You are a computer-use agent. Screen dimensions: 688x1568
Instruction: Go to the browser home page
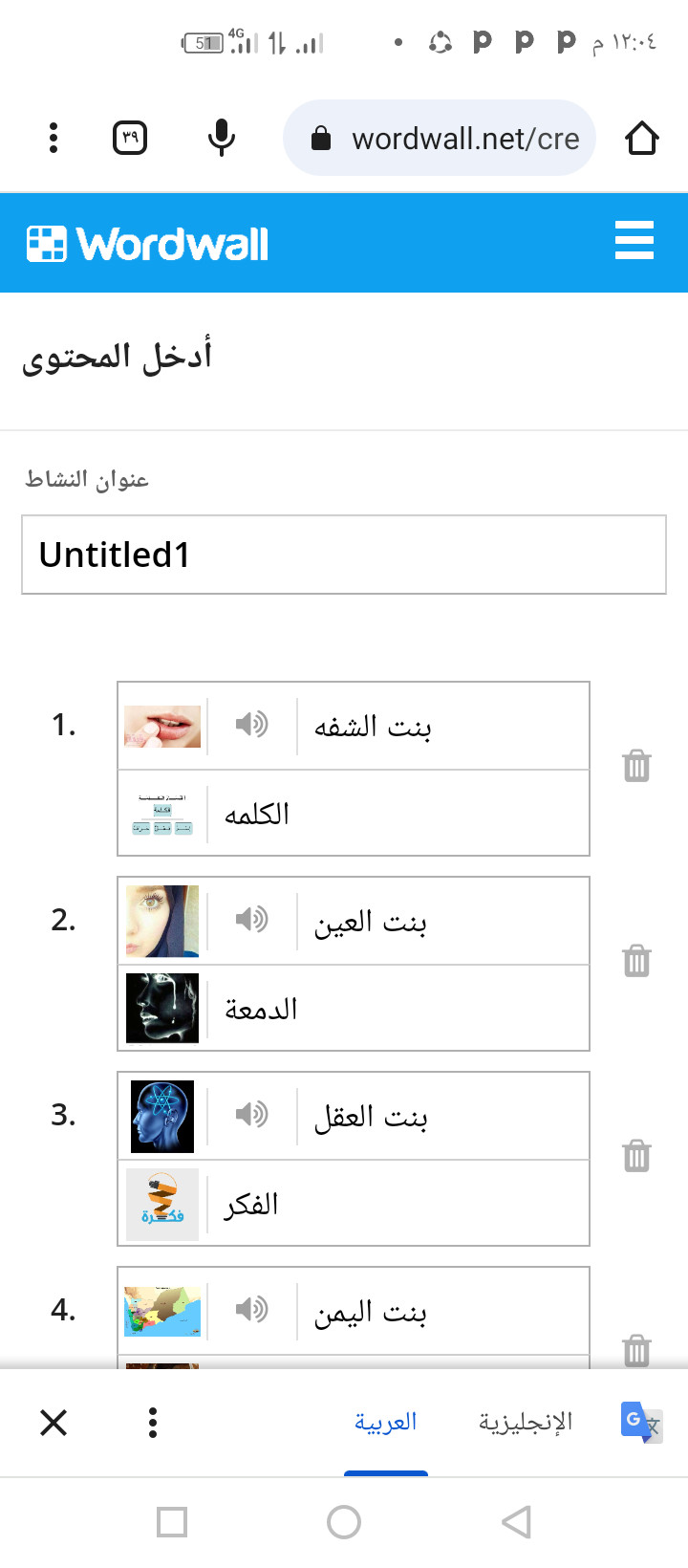coord(642,139)
